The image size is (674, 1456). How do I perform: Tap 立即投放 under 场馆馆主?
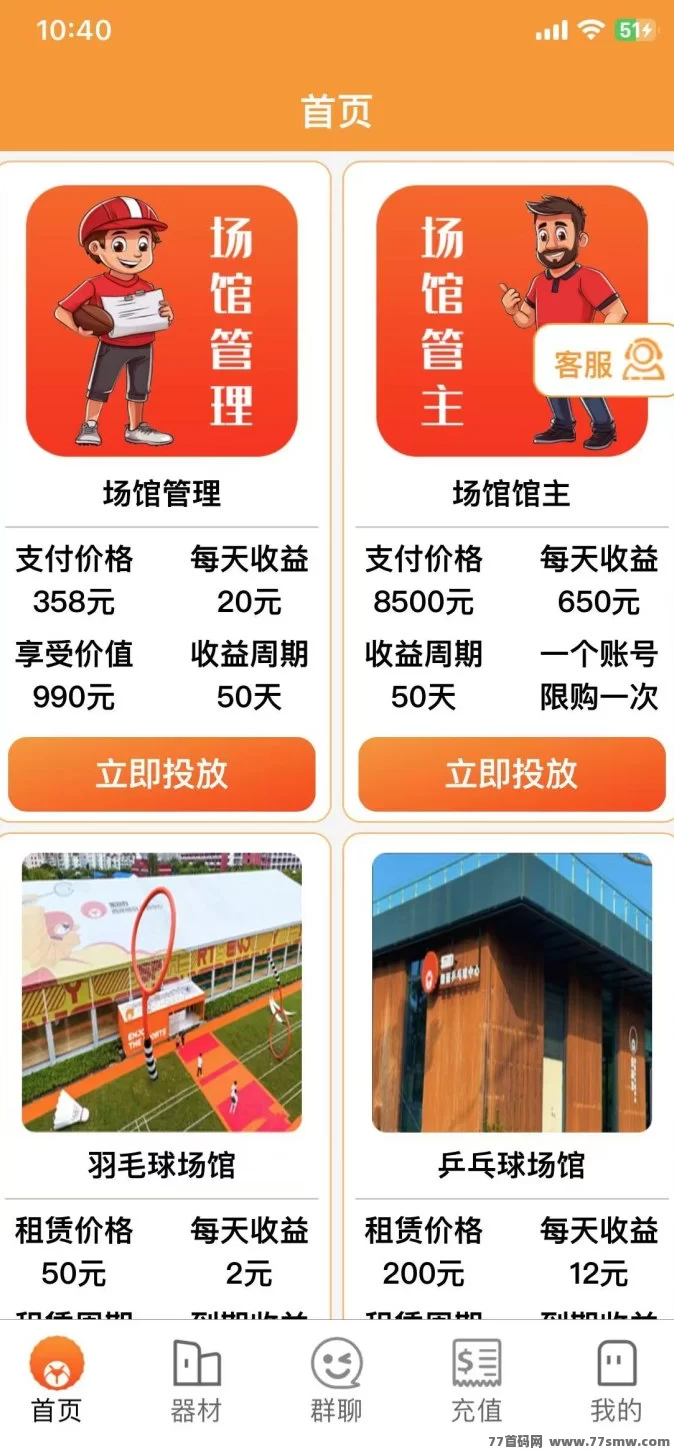coord(512,774)
